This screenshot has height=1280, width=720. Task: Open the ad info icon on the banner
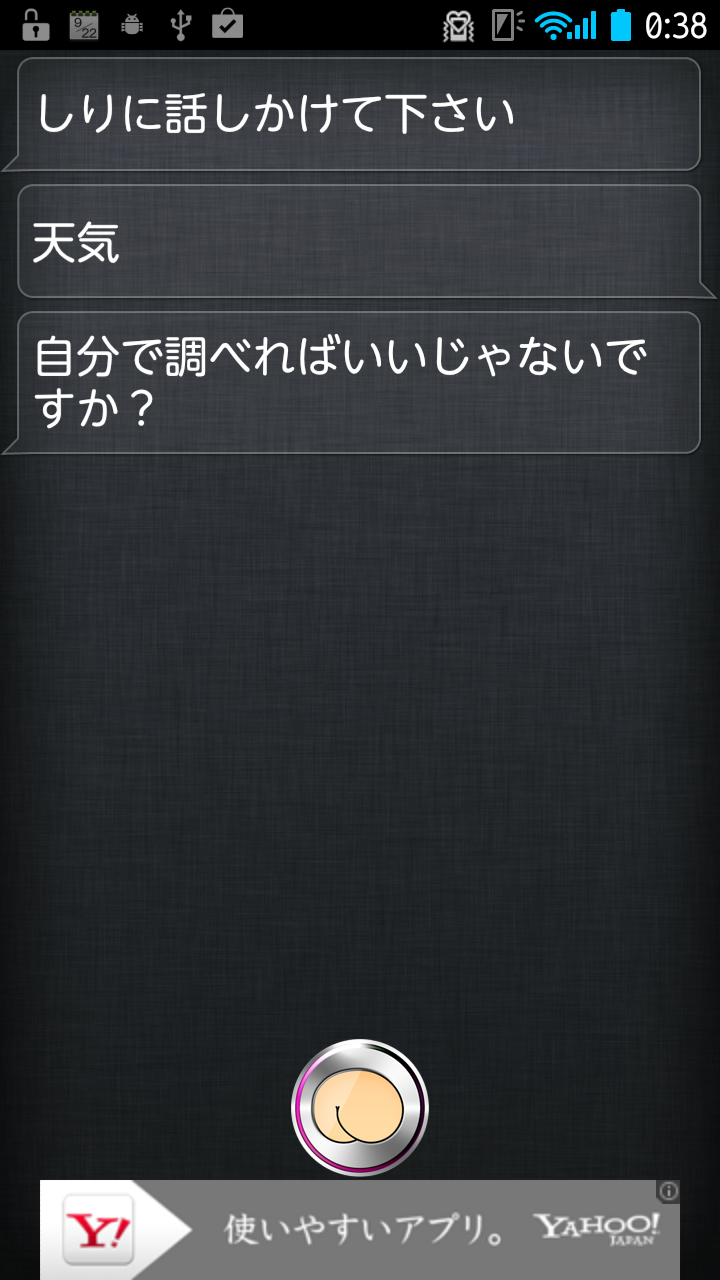click(668, 1191)
